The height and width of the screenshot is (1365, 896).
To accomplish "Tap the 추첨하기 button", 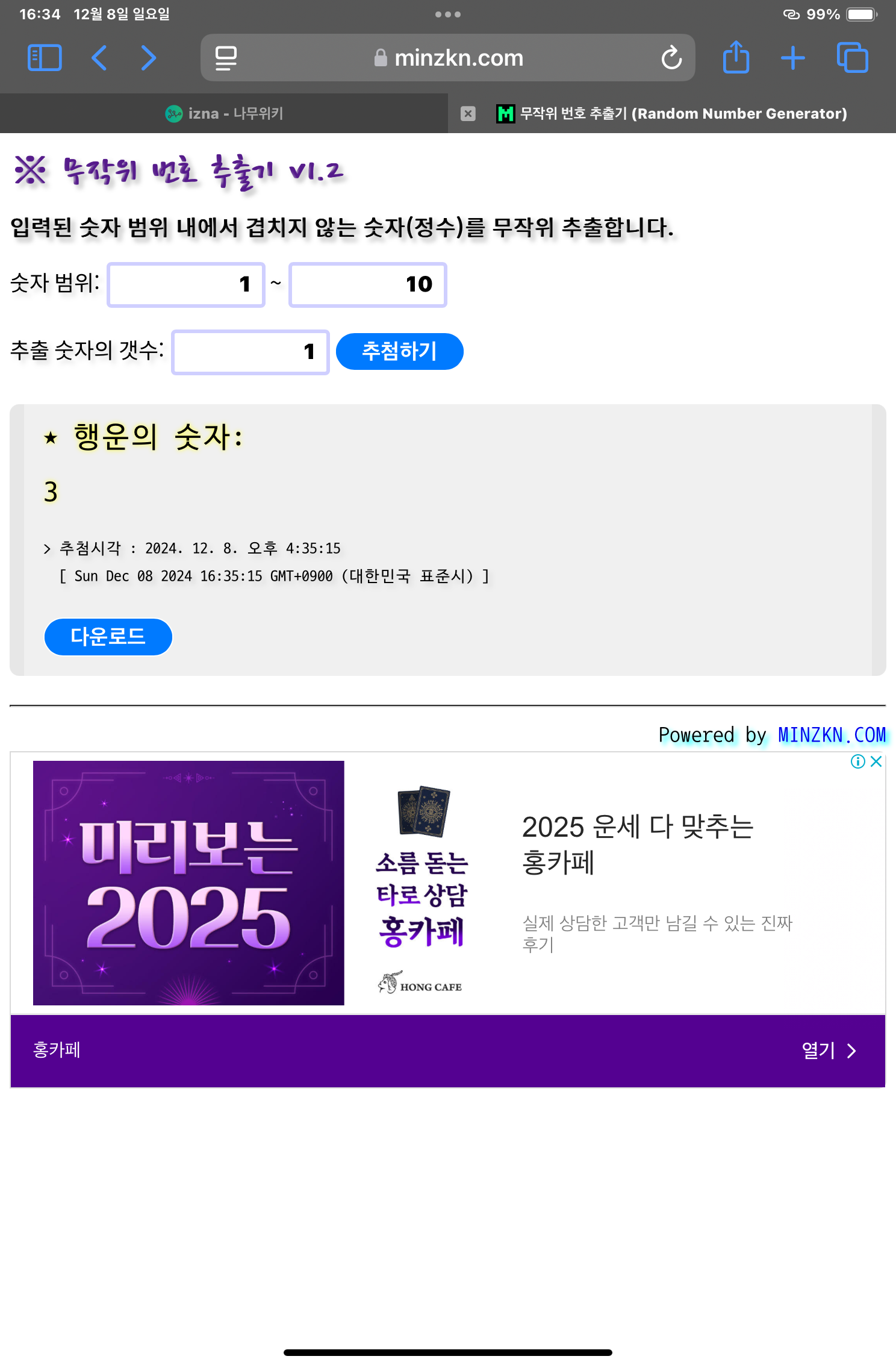I will click(x=399, y=351).
